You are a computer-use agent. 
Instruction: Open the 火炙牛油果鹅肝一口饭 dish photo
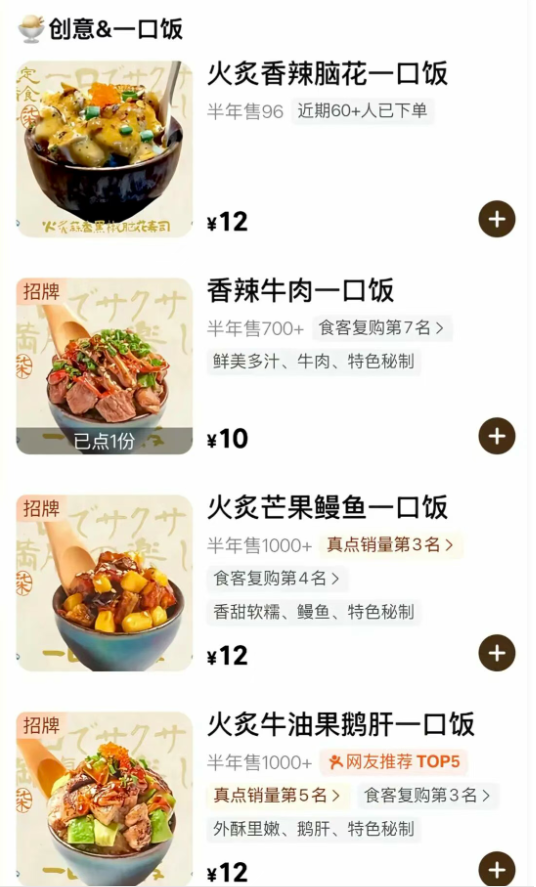(105, 799)
